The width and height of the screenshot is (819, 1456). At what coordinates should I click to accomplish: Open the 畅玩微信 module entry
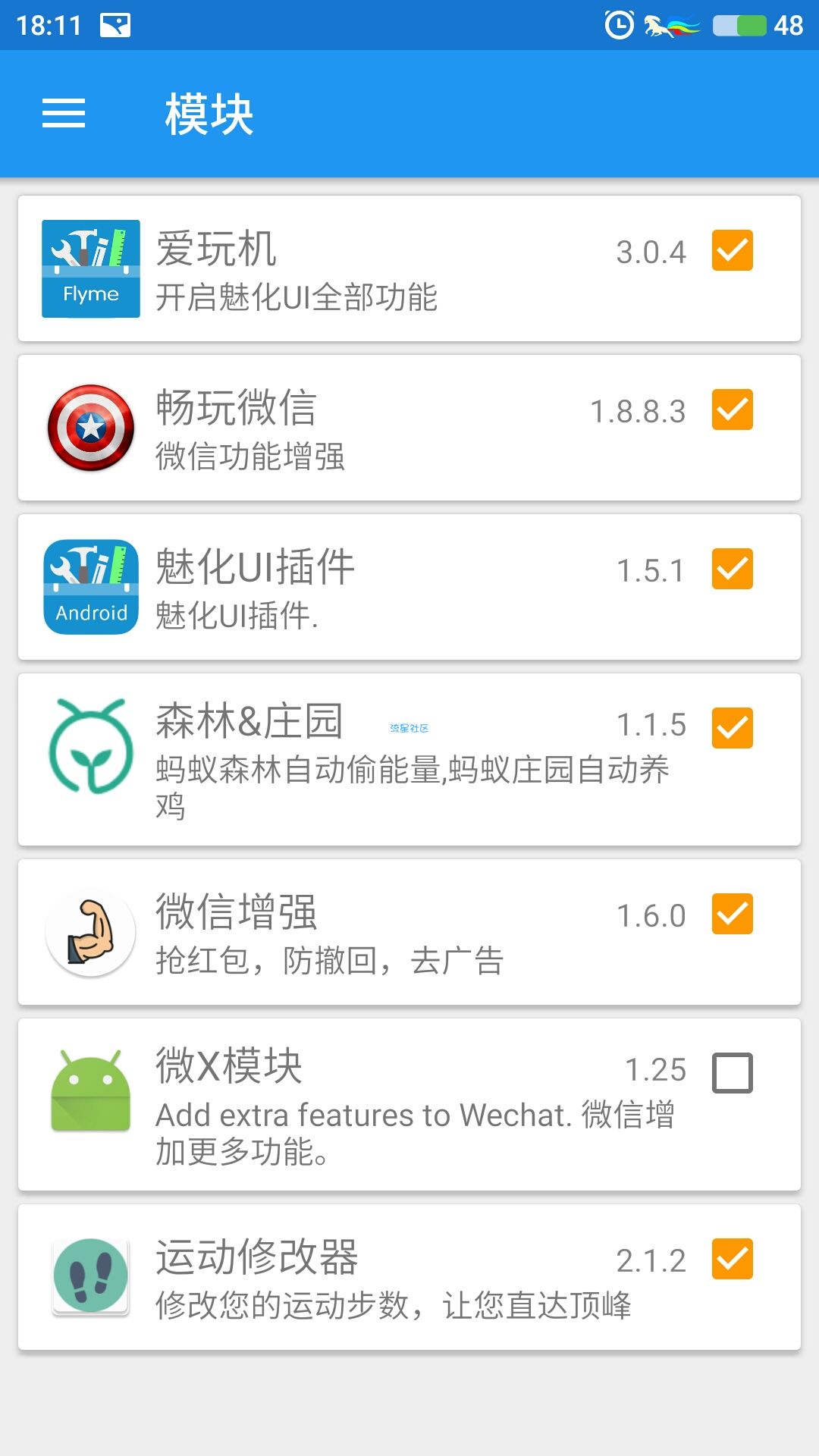tap(409, 428)
